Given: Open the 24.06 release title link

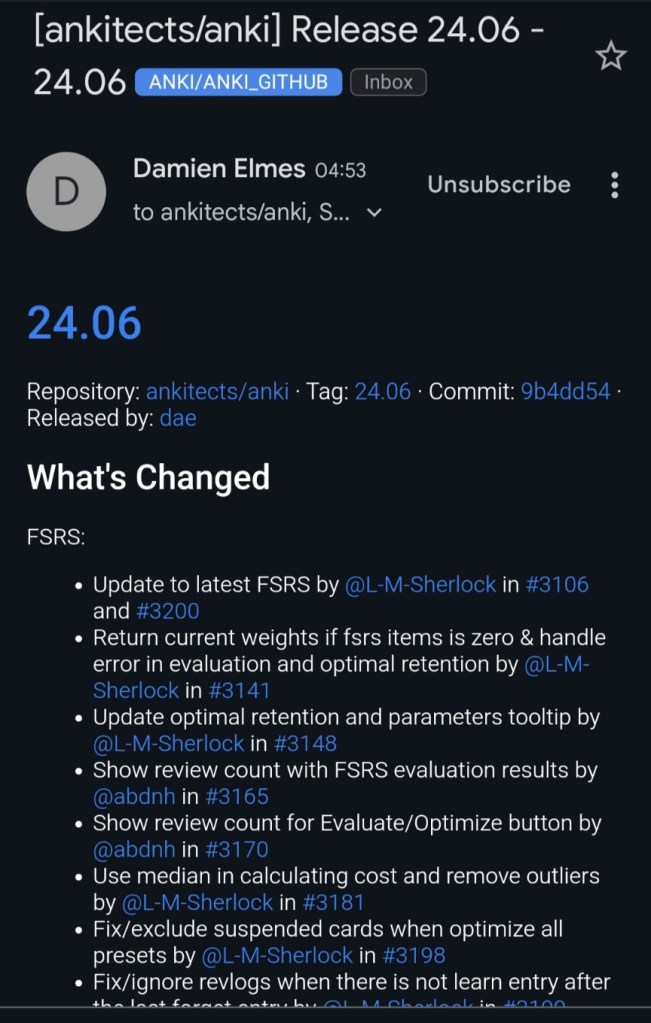Looking at the screenshot, I should (84, 323).
